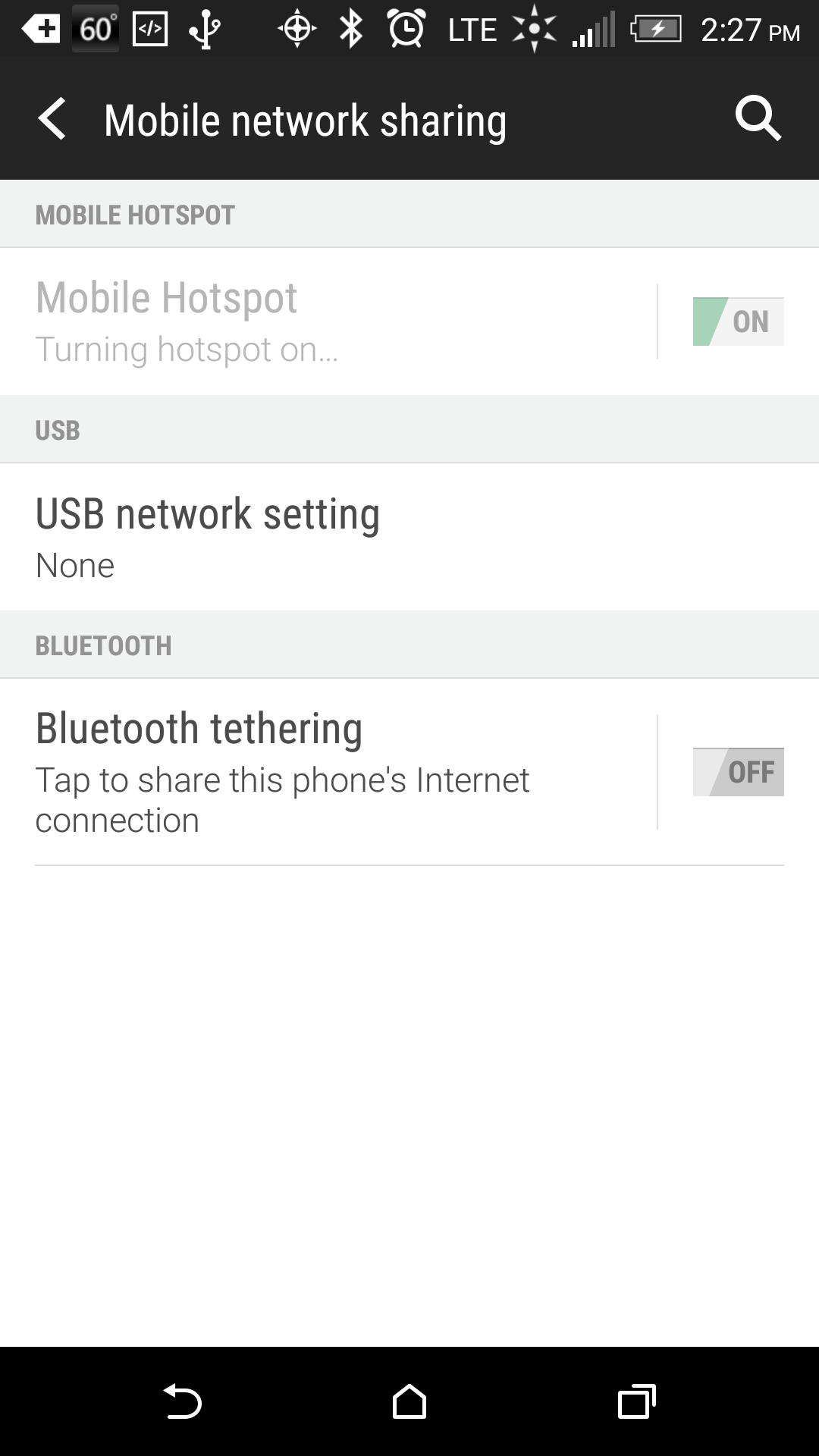Open USB network setting
Image resolution: width=819 pixels, height=1456 pixels.
click(x=409, y=537)
